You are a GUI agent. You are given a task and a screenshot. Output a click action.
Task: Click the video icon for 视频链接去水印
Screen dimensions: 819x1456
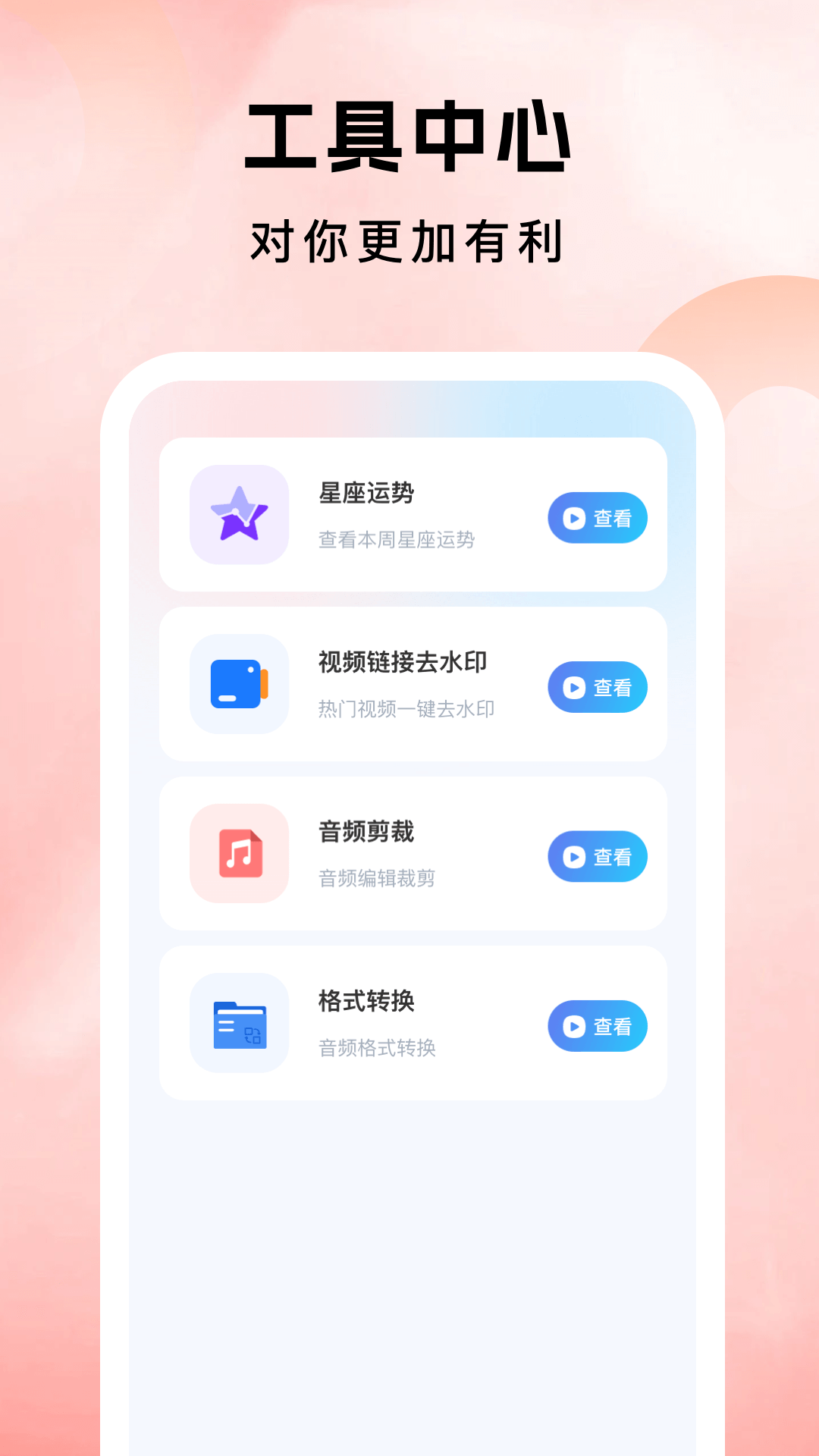pyautogui.click(x=239, y=685)
